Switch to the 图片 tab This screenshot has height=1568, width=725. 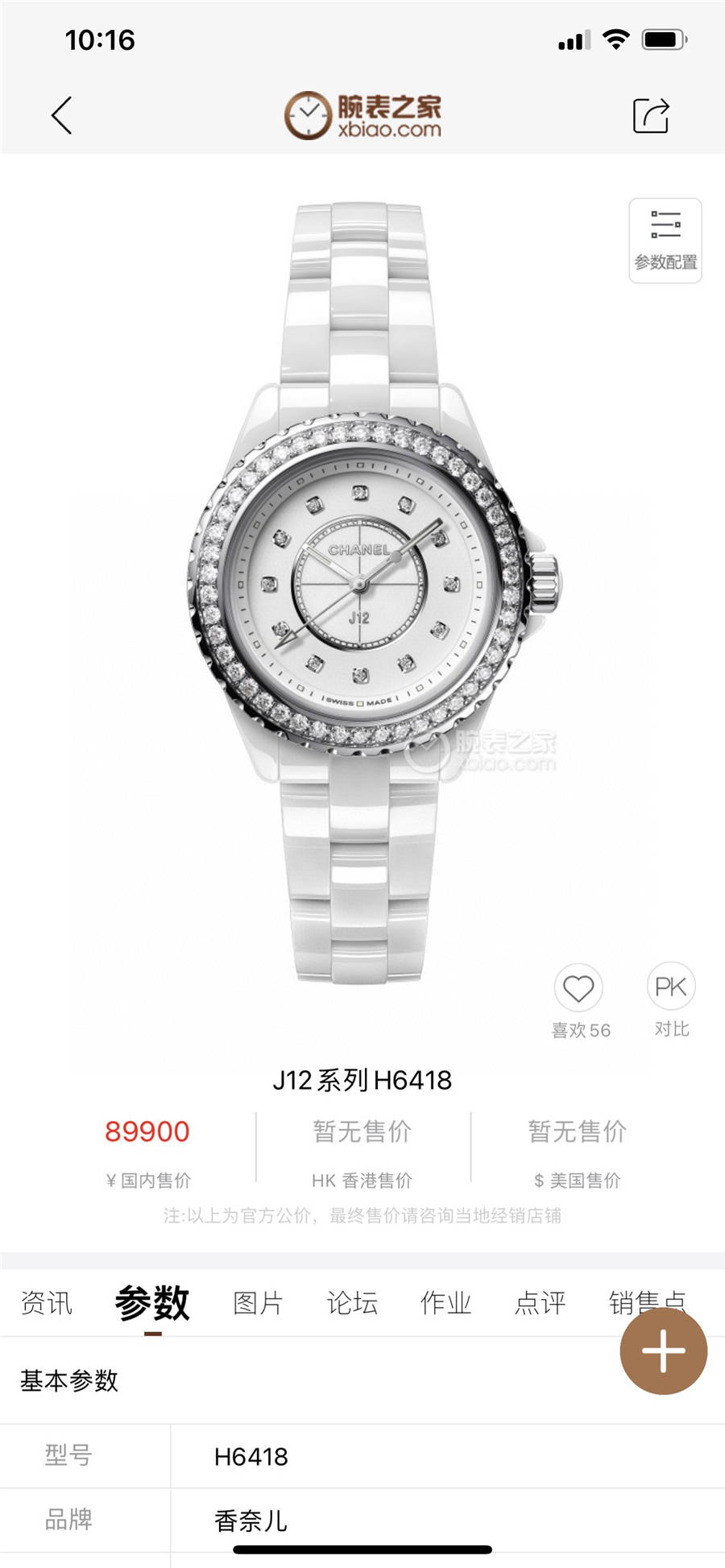point(258,1303)
